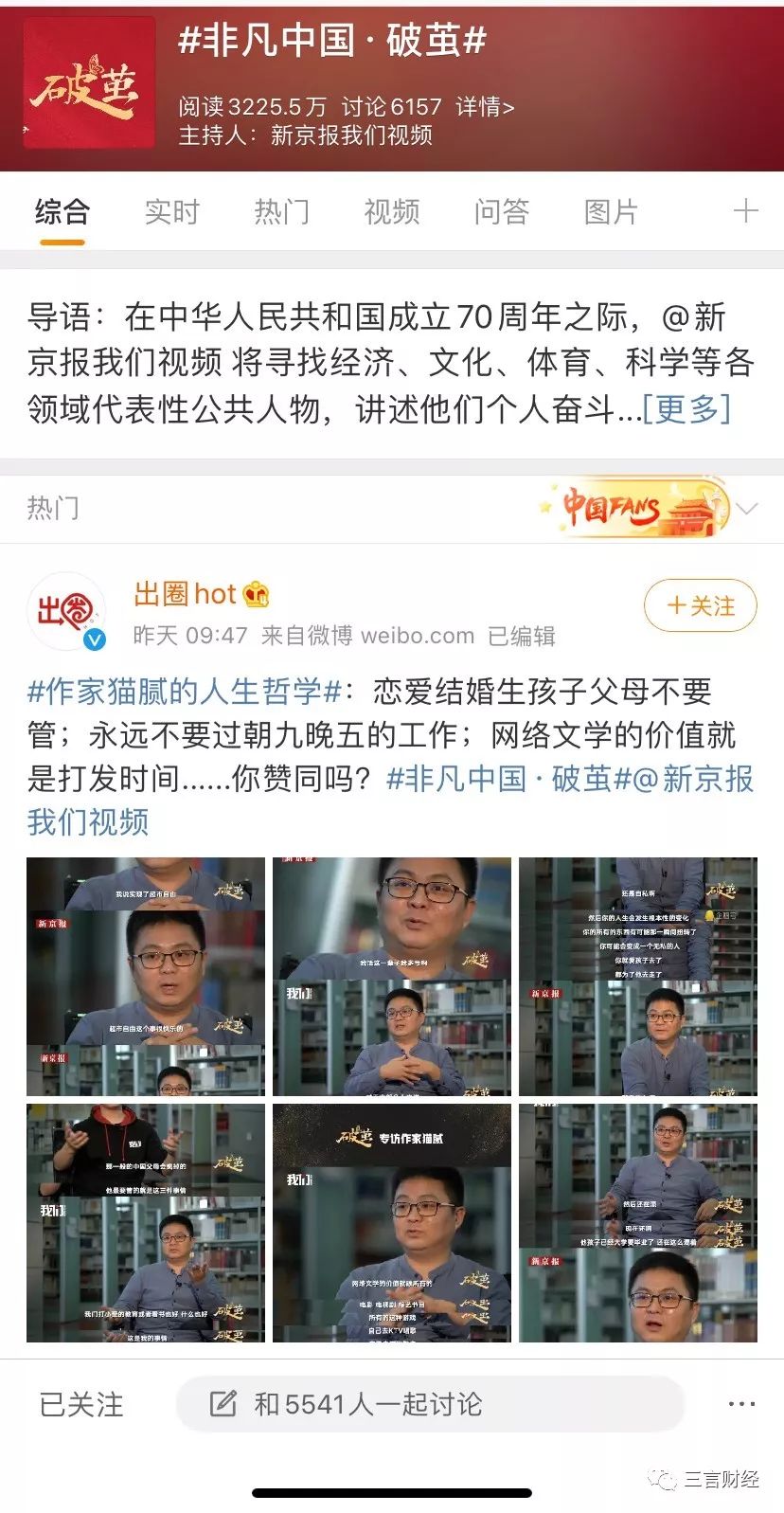
Task: Open topic details via 详情>
Action: click(485, 107)
